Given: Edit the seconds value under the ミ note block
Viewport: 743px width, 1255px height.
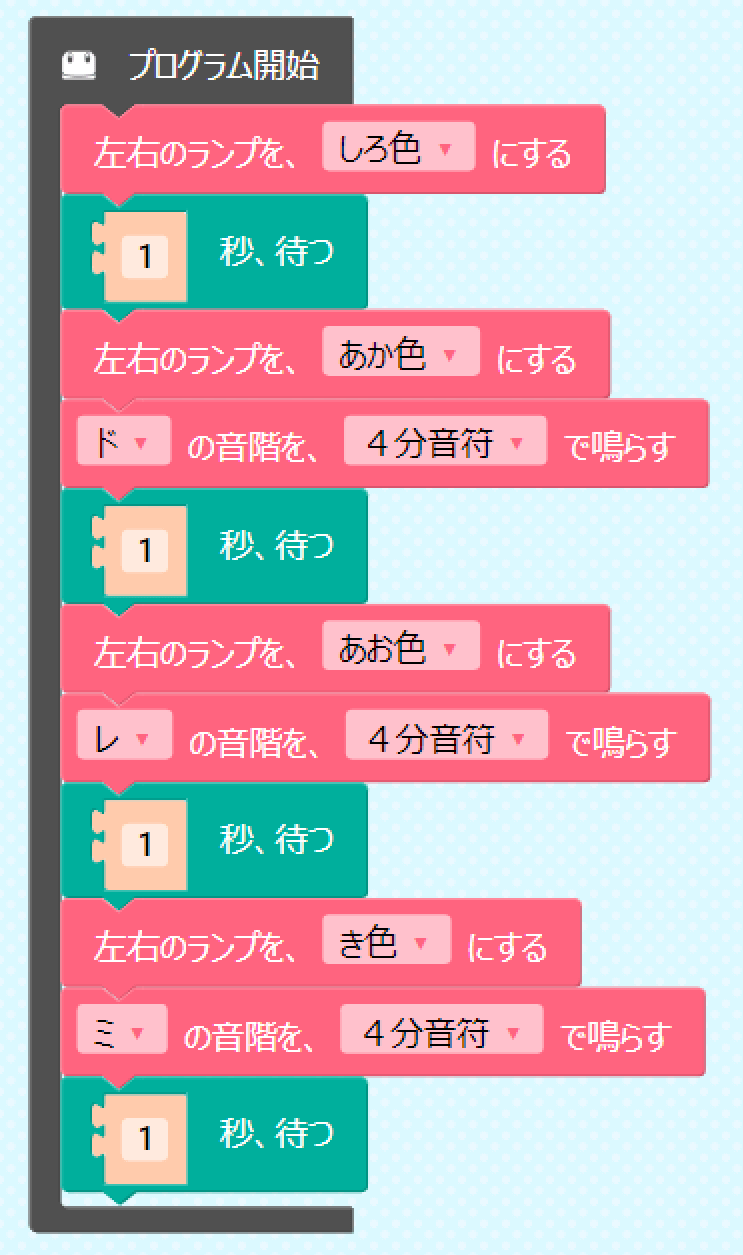Looking at the screenshot, I should click(x=145, y=1138).
